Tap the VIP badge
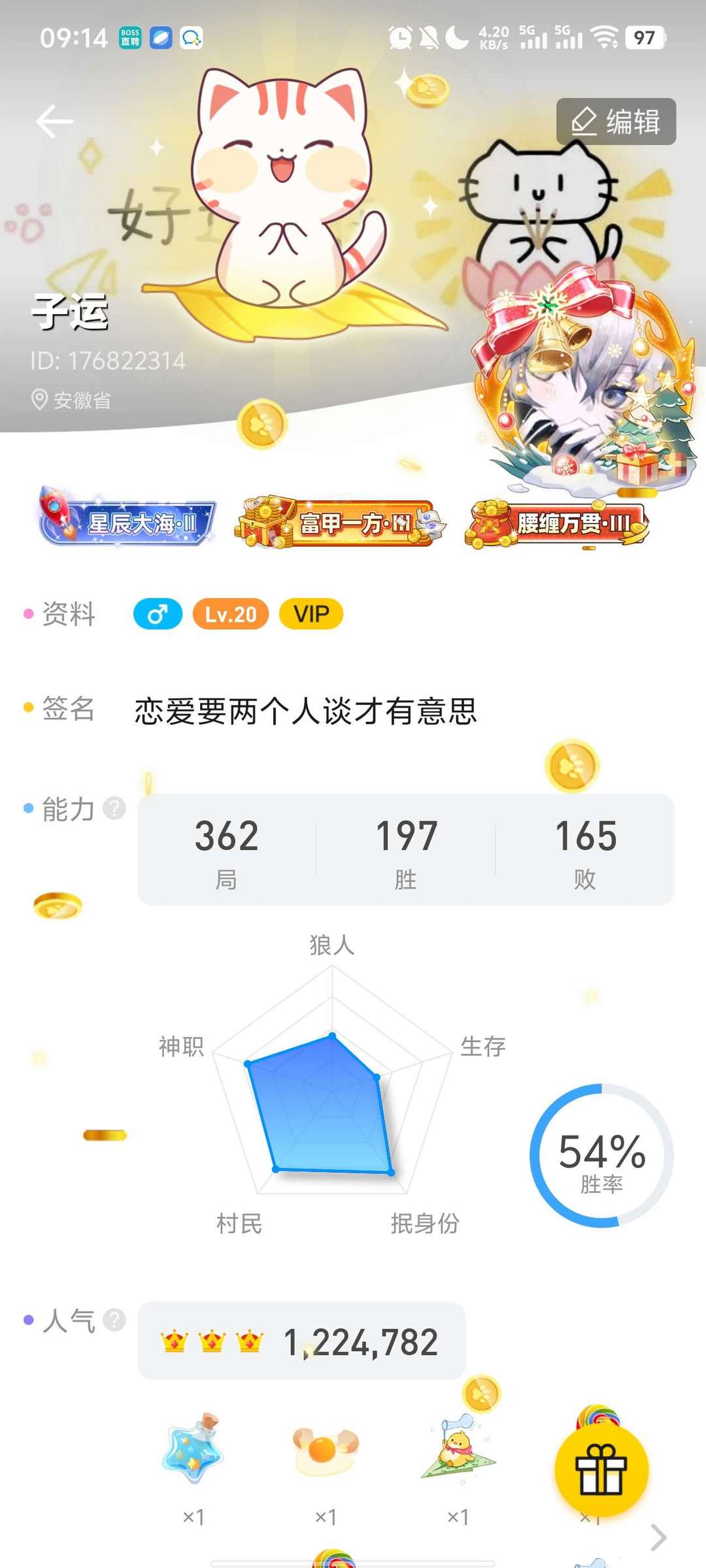706x1568 pixels. coord(311,614)
